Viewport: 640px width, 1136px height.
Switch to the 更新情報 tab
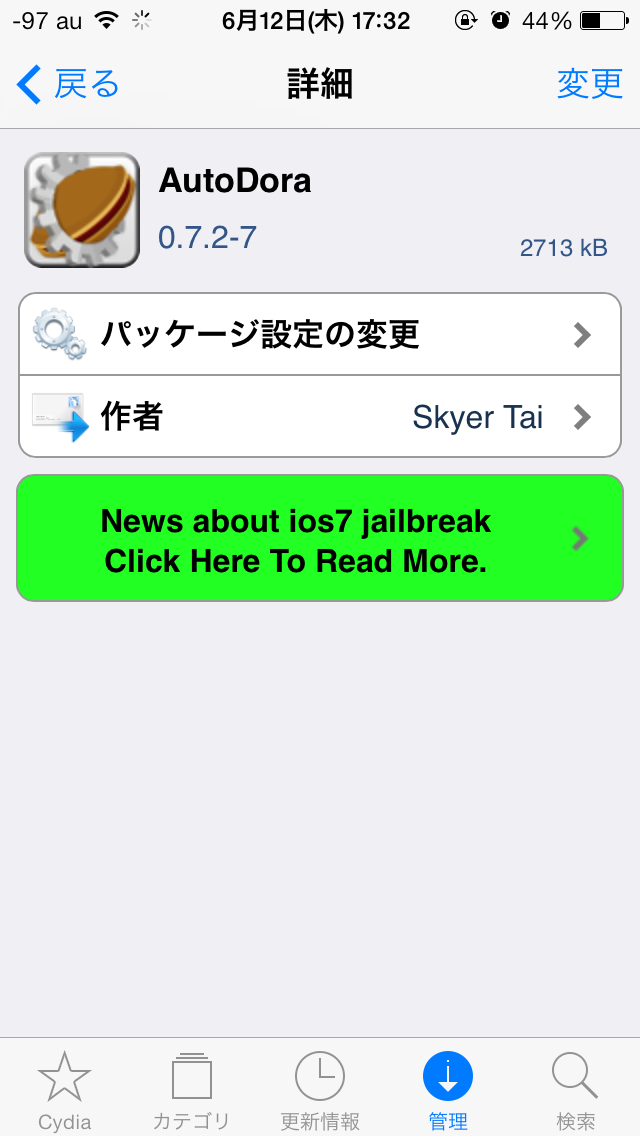tap(320, 1090)
